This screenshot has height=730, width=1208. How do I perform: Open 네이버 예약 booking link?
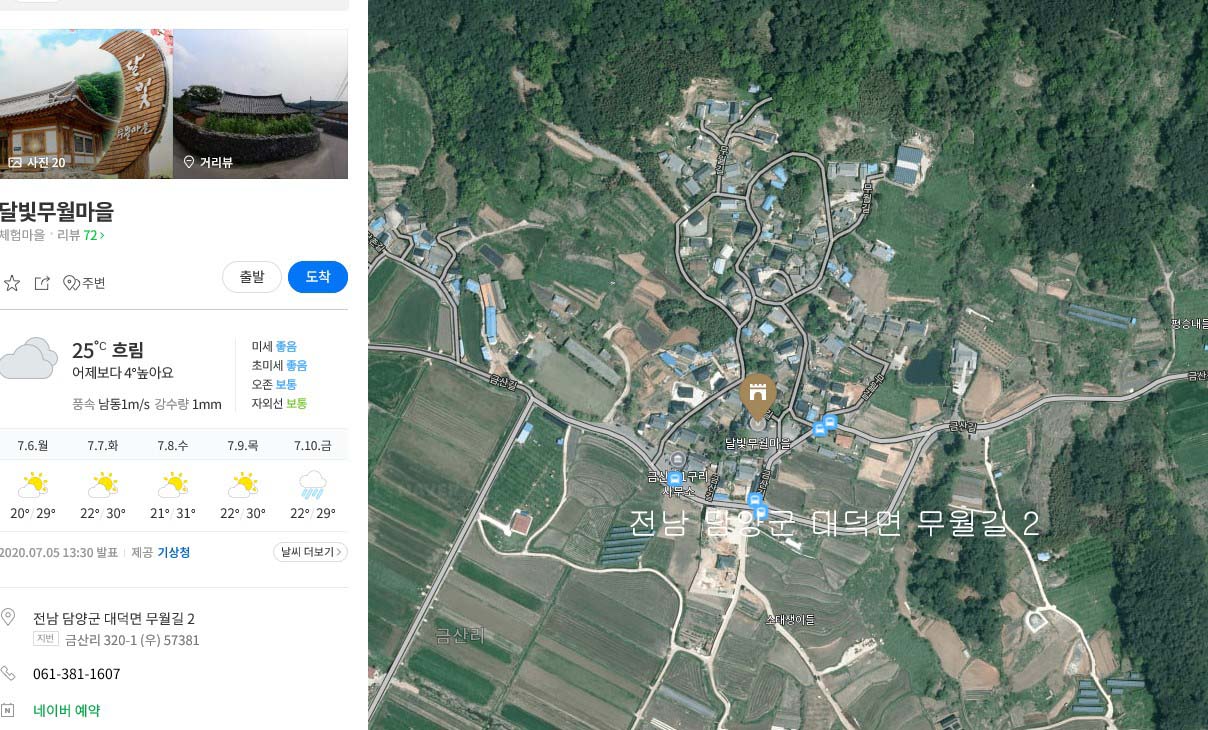tap(66, 710)
